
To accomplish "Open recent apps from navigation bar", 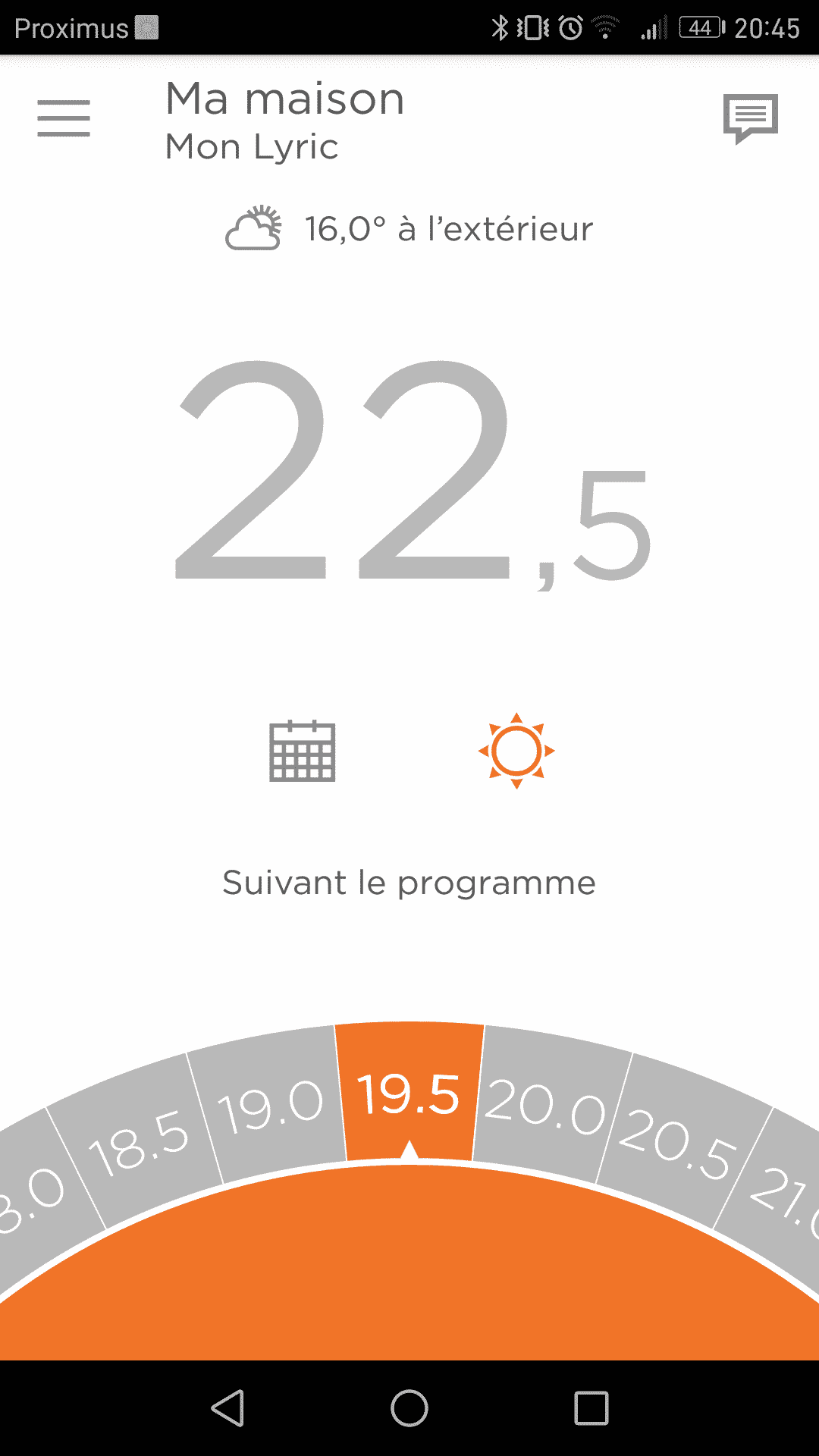I will [591, 1408].
